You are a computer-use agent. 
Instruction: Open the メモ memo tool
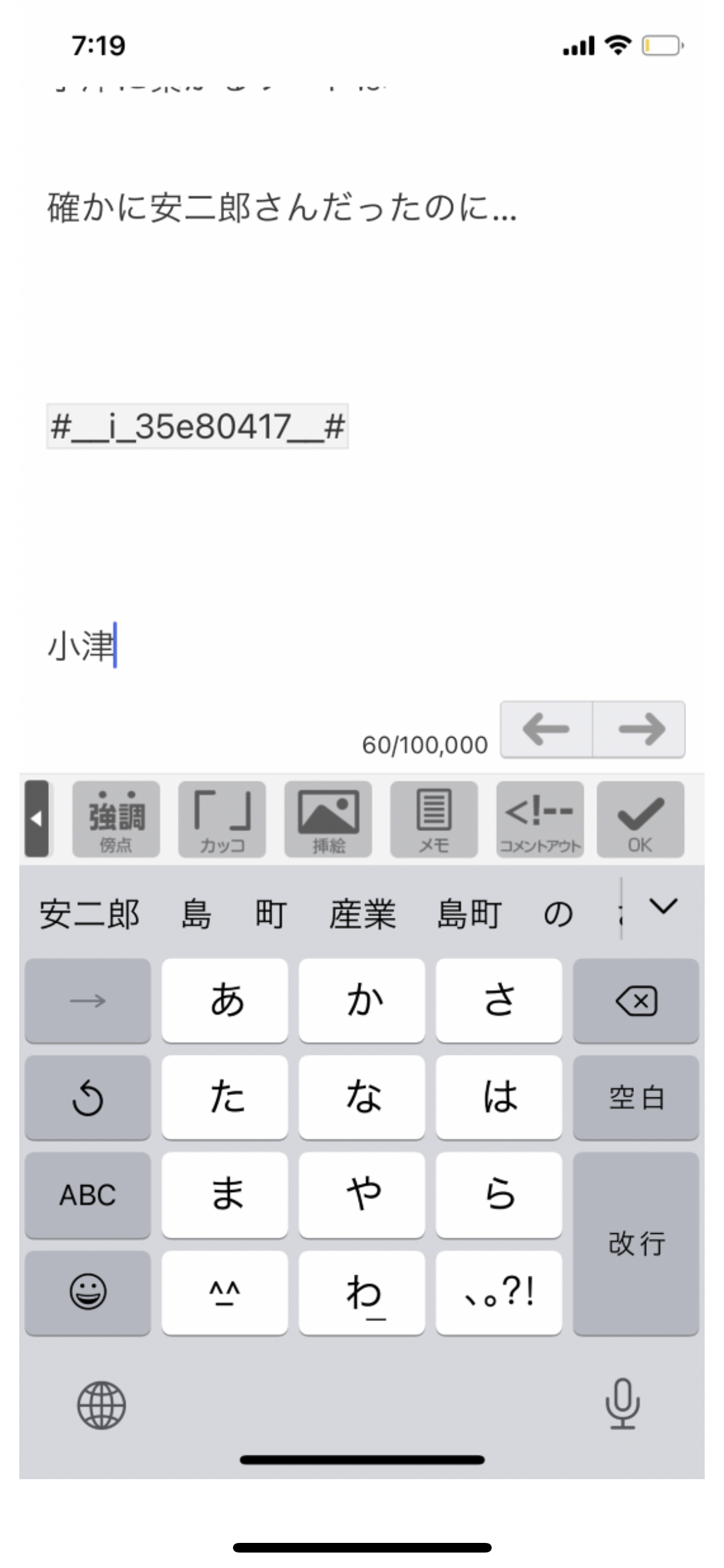[x=434, y=819]
